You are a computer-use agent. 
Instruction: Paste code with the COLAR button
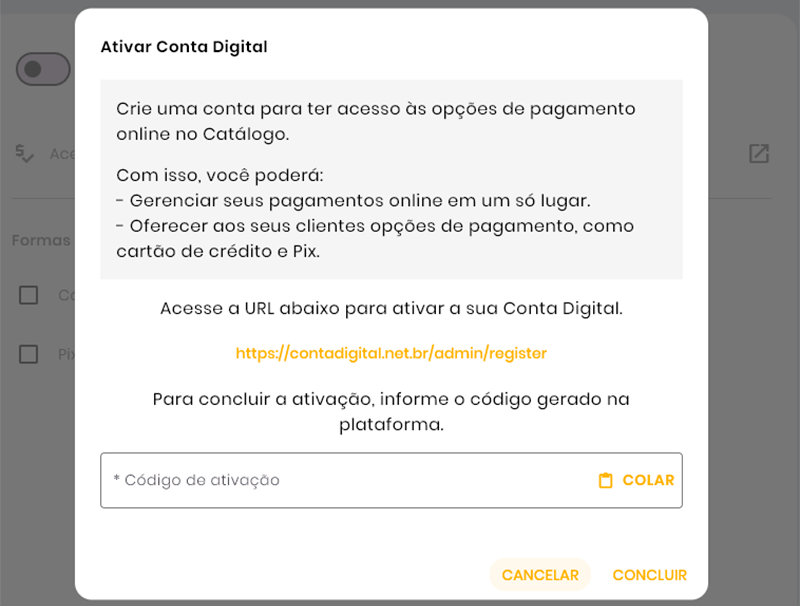[x=636, y=480]
